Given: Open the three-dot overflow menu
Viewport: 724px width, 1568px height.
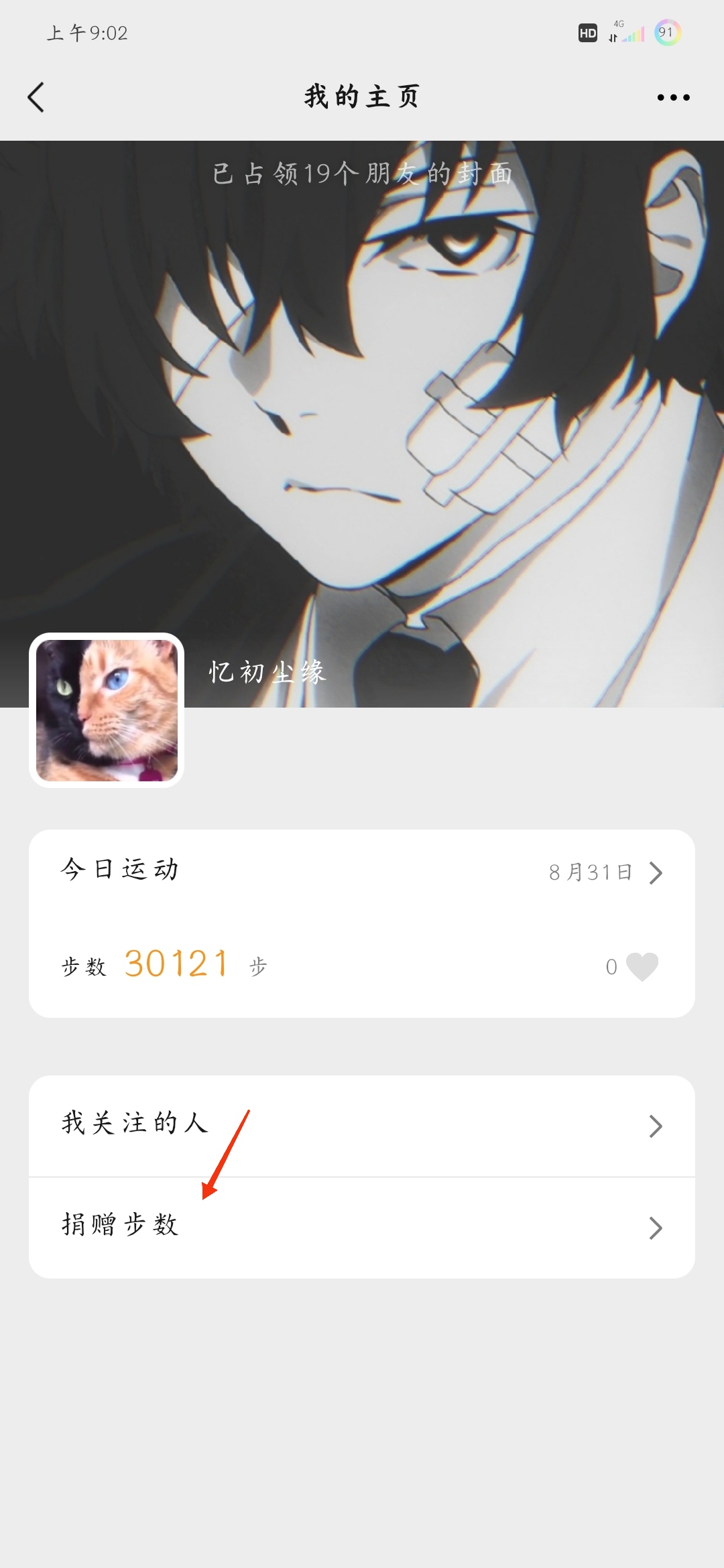Looking at the screenshot, I should 673,97.
